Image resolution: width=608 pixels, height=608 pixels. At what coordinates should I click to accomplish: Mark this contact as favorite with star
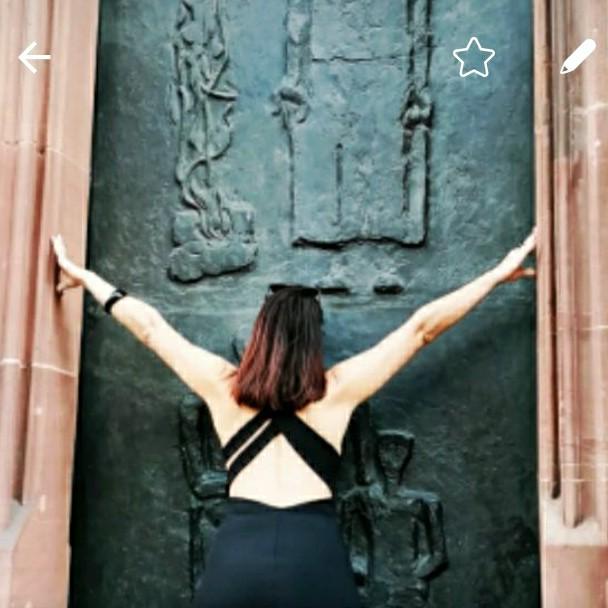tap(473, 58)
